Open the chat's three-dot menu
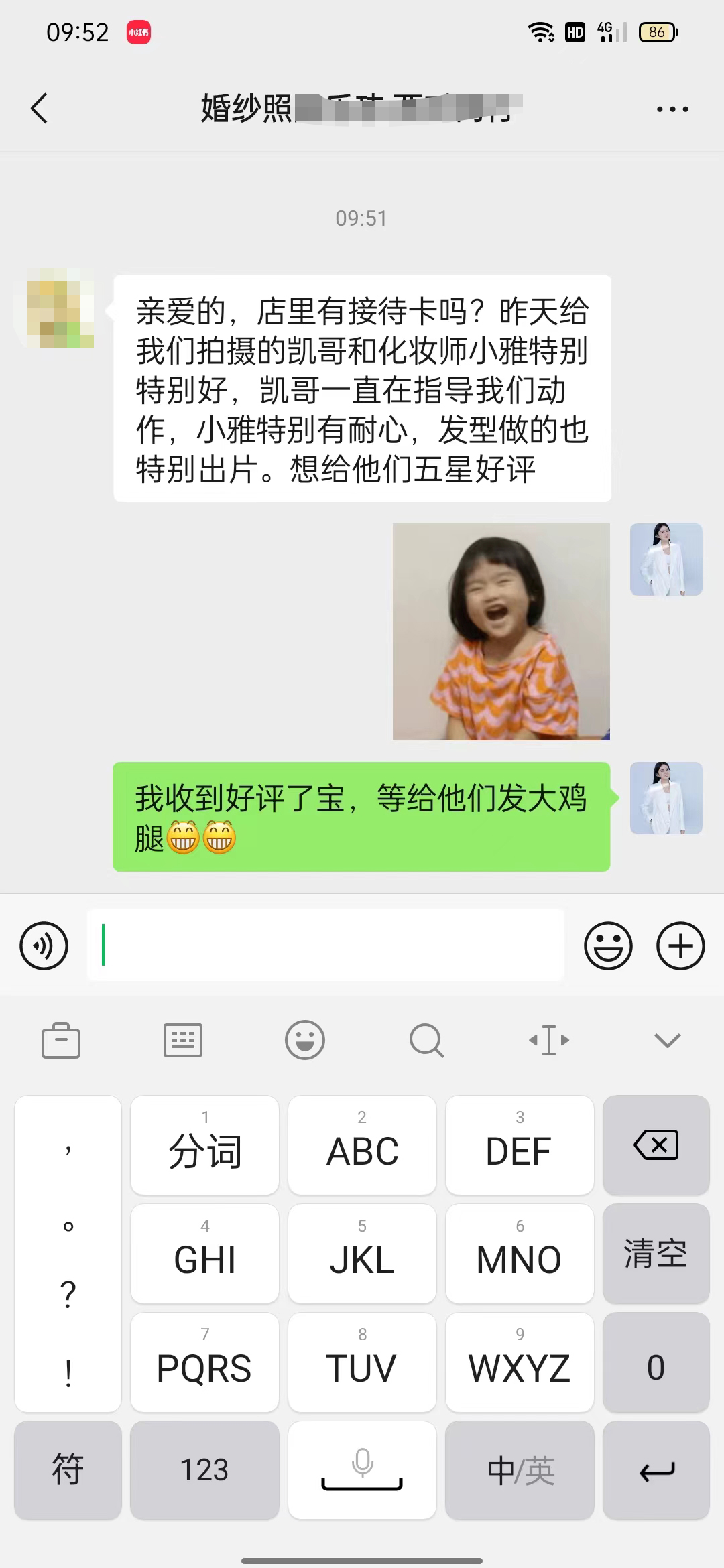724x1568 pixels. (x=672, y=109)
